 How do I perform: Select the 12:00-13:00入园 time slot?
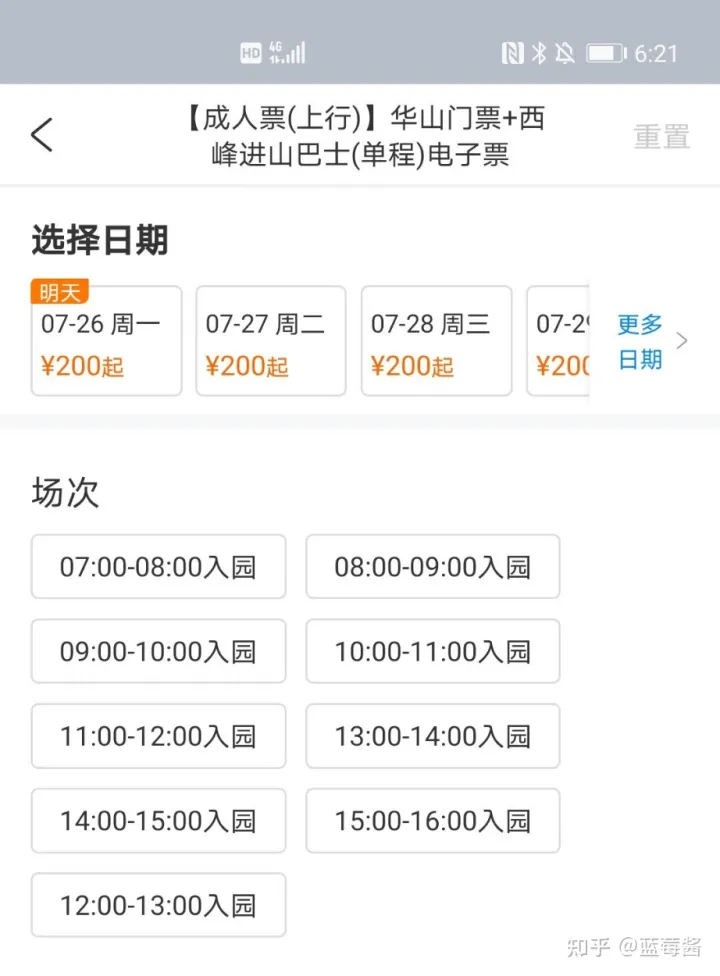pyautogui.click(x=158, y=906)
